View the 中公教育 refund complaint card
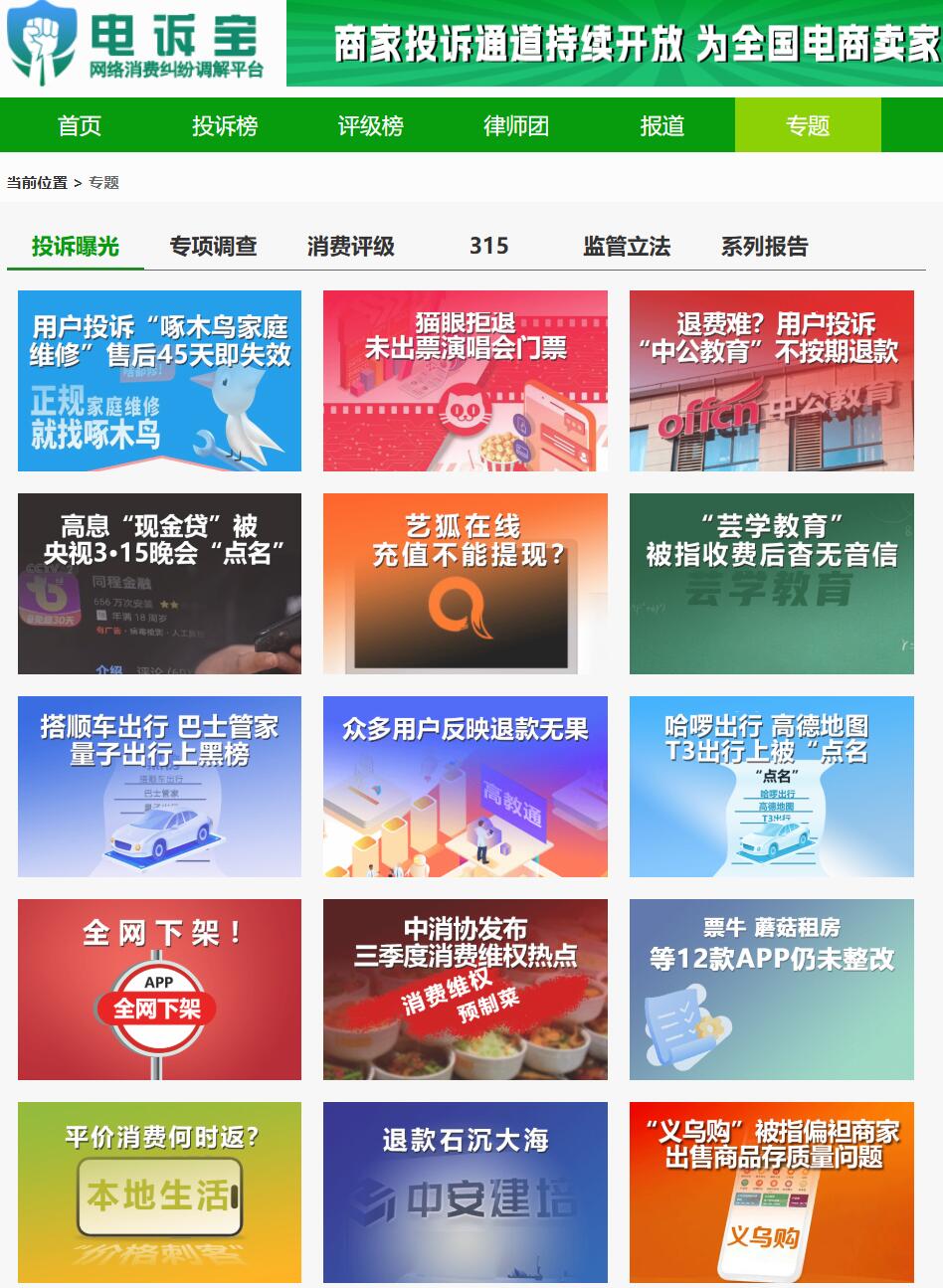The image size is (943, 1288). coord(771,381)
